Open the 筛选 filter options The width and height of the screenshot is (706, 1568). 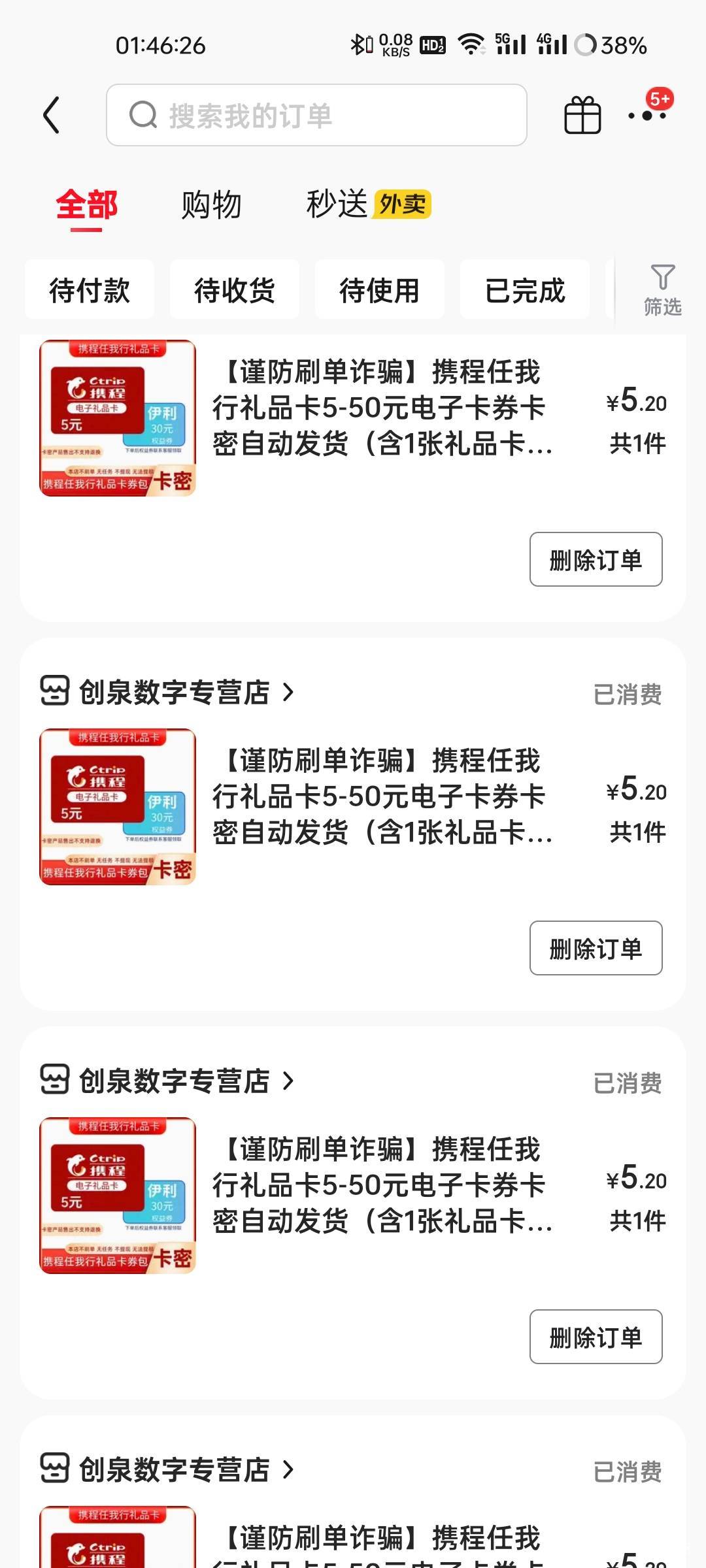tap(662, 290)
